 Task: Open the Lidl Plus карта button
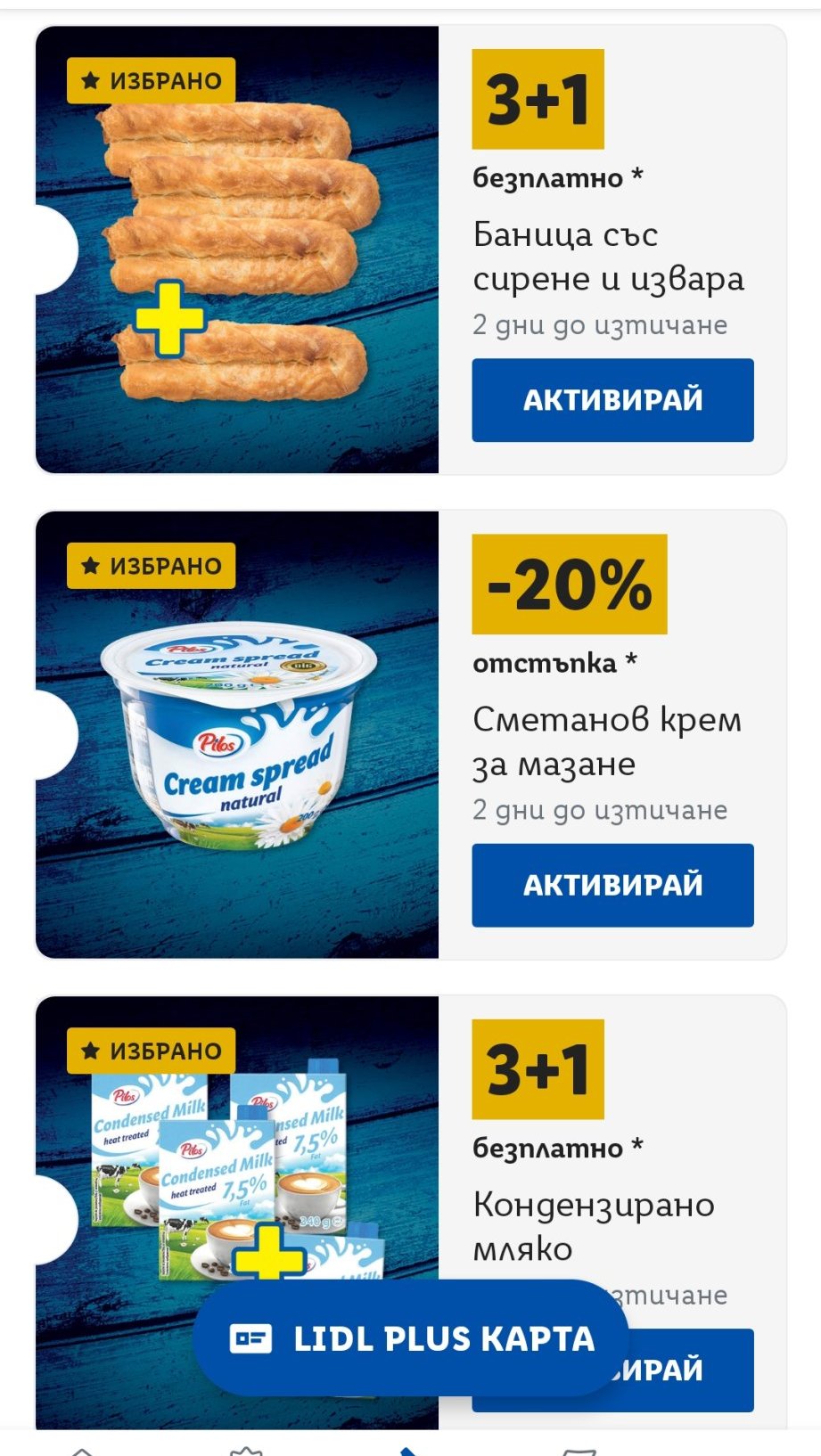pyautogui.click(x=411, y=1338)
